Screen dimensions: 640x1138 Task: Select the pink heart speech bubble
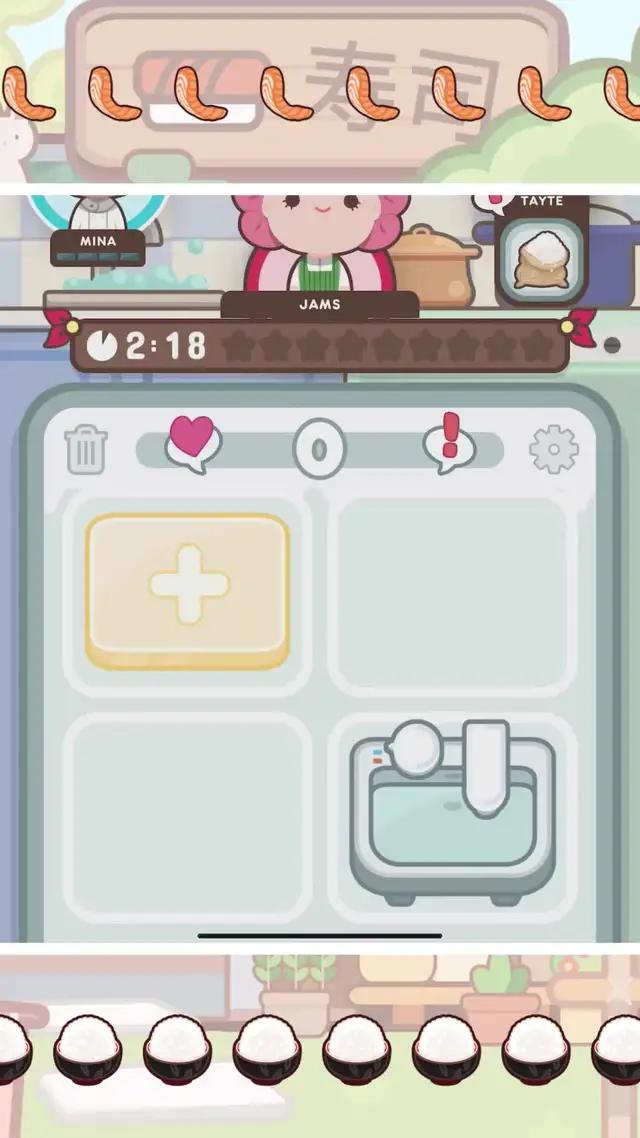coord(192,444)
